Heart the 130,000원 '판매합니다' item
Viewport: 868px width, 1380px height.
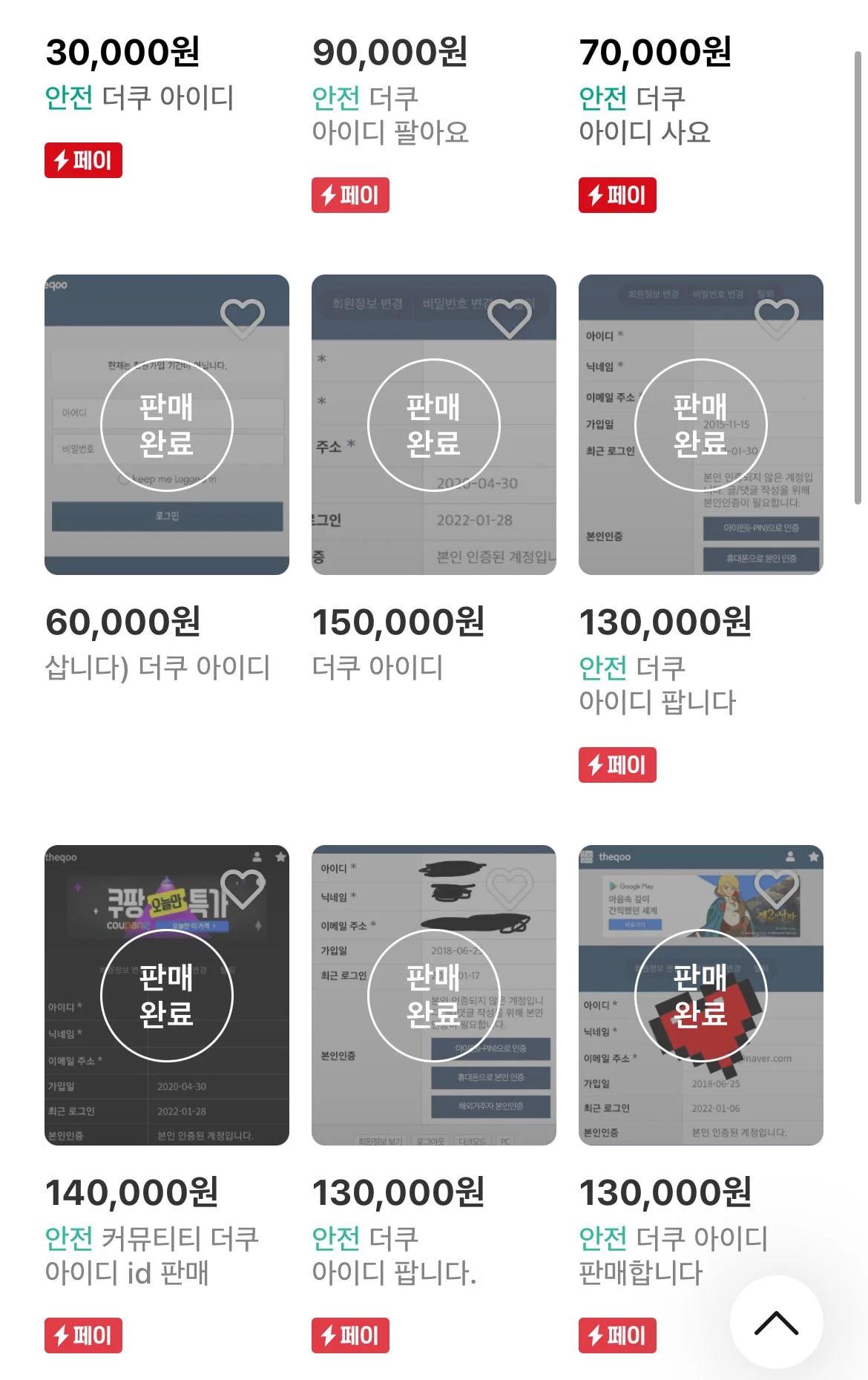coord(776,887)
